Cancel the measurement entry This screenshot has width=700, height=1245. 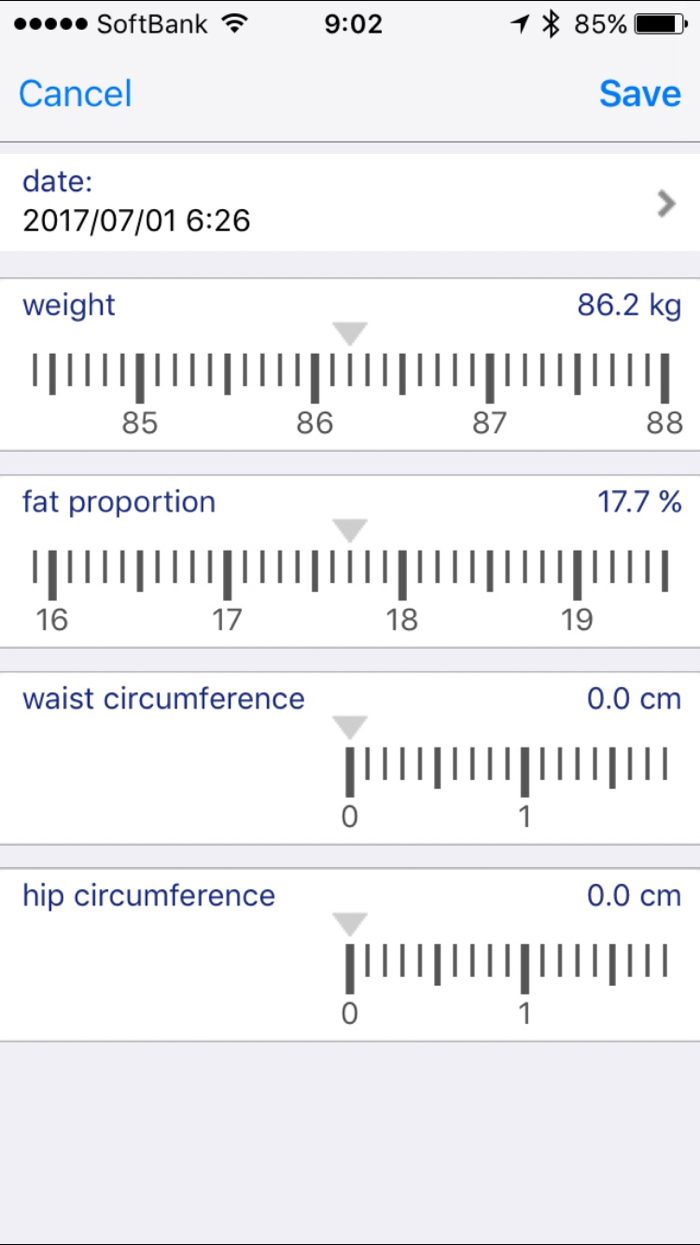click(x=75, y=94)
